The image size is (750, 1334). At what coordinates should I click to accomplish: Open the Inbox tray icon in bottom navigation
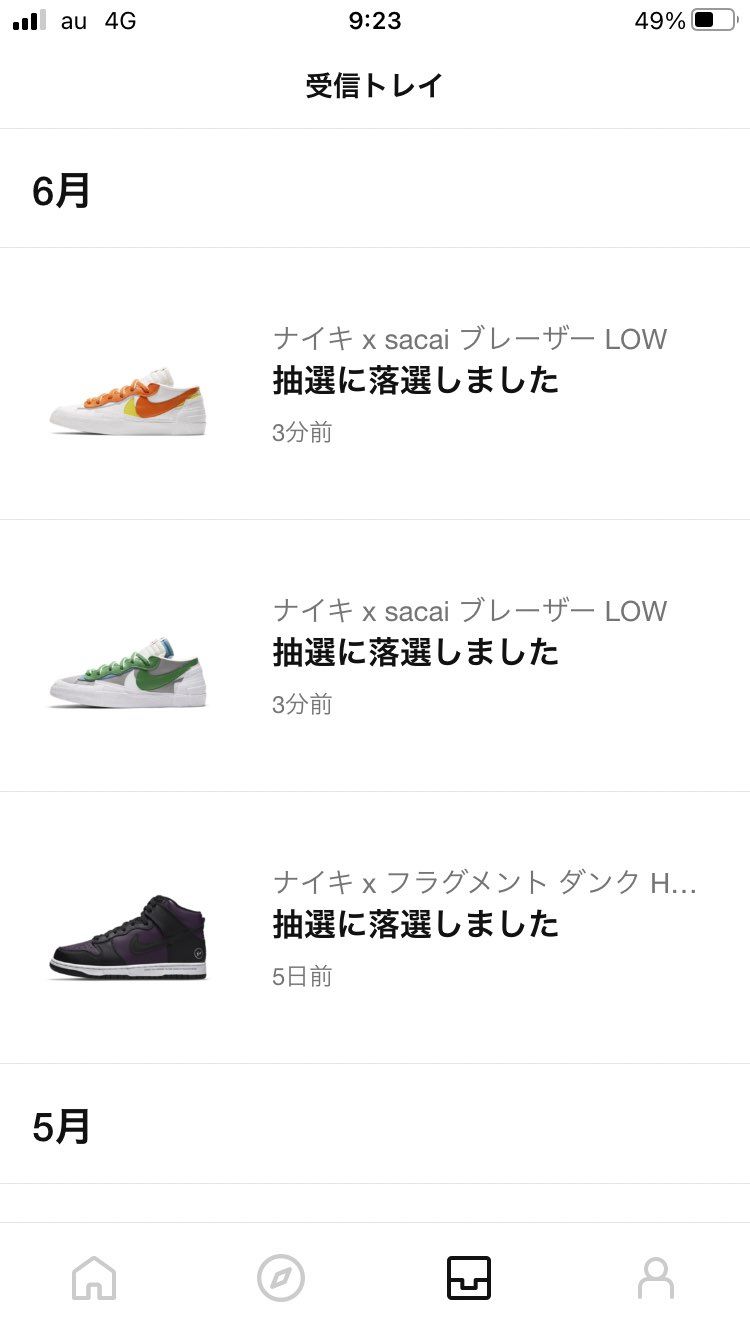(469, 1277)
